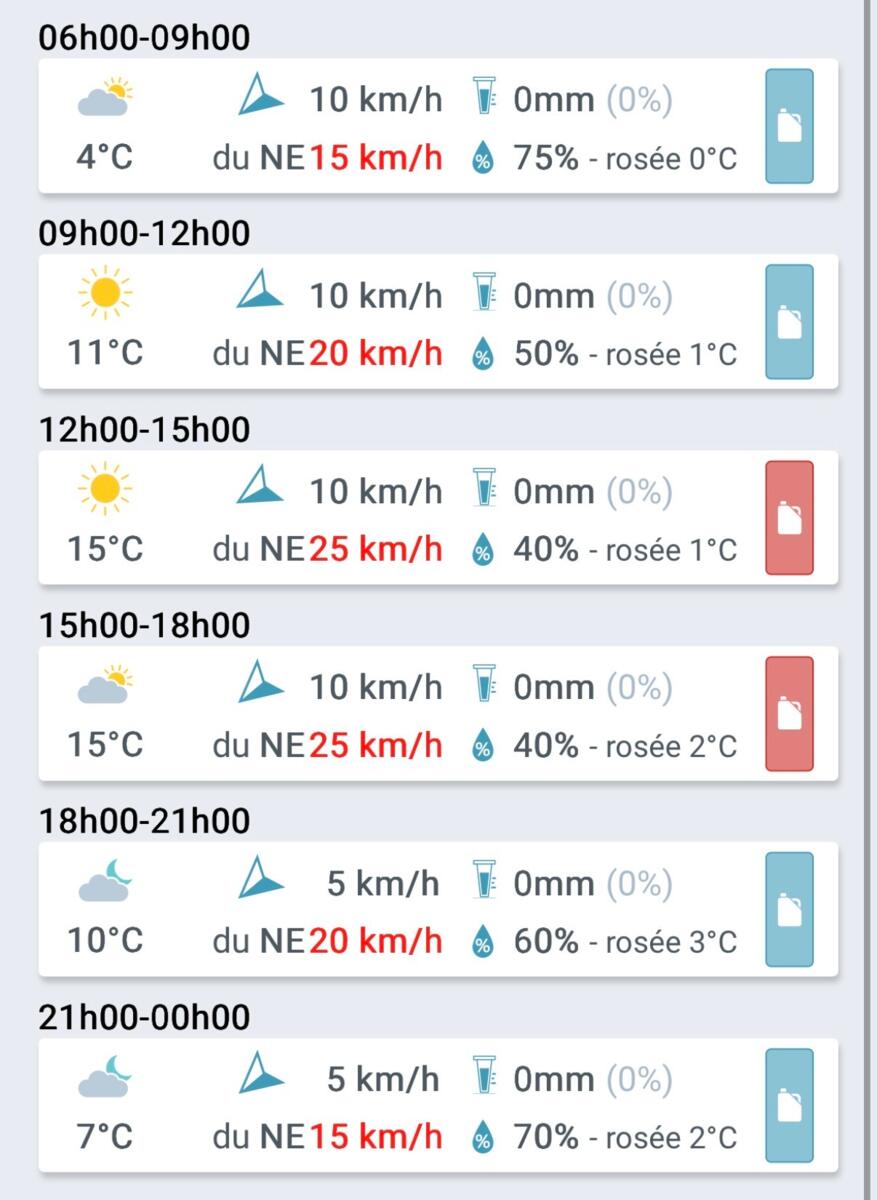Tap the blue spray canister for 06h00-09h00
Image resolution: width=877 pixels, height=1200 pixels.
point(789,127)
